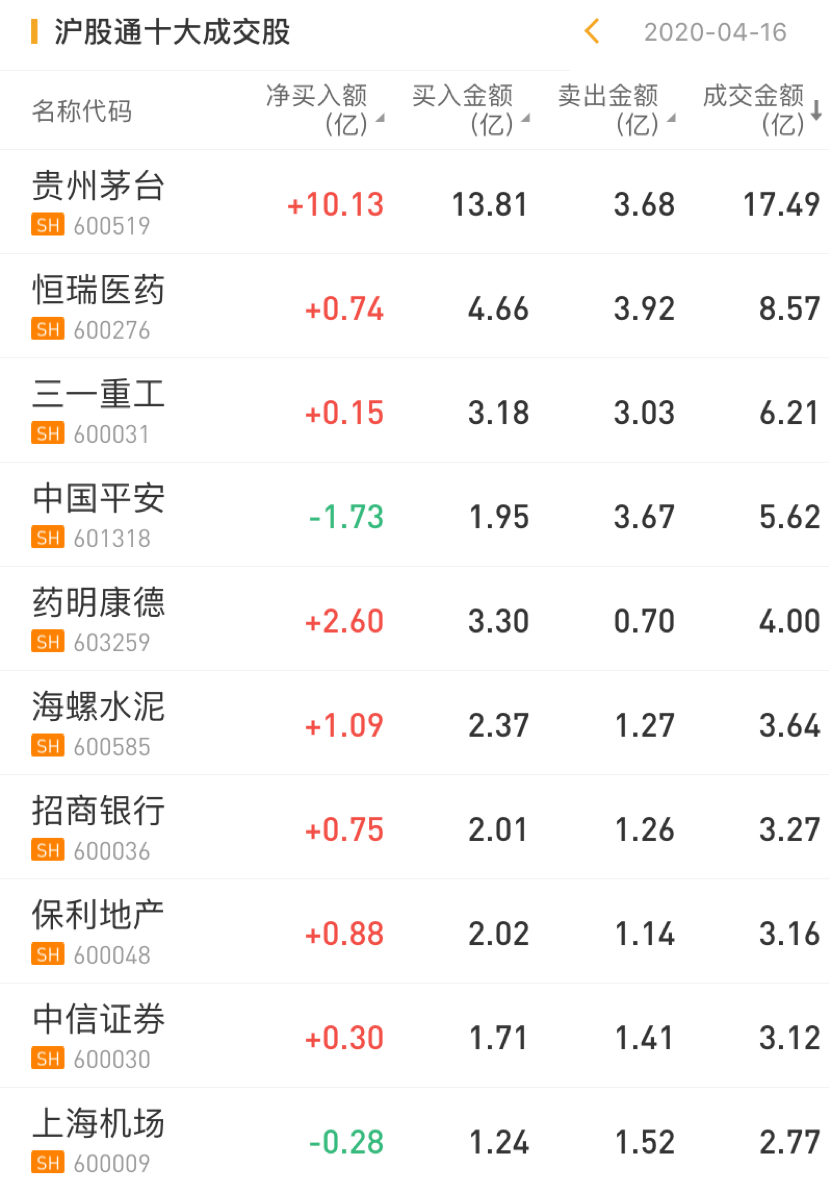Go to the previous trading date
The width and height of the screenshot is (829, 1191).
point(592,32)
